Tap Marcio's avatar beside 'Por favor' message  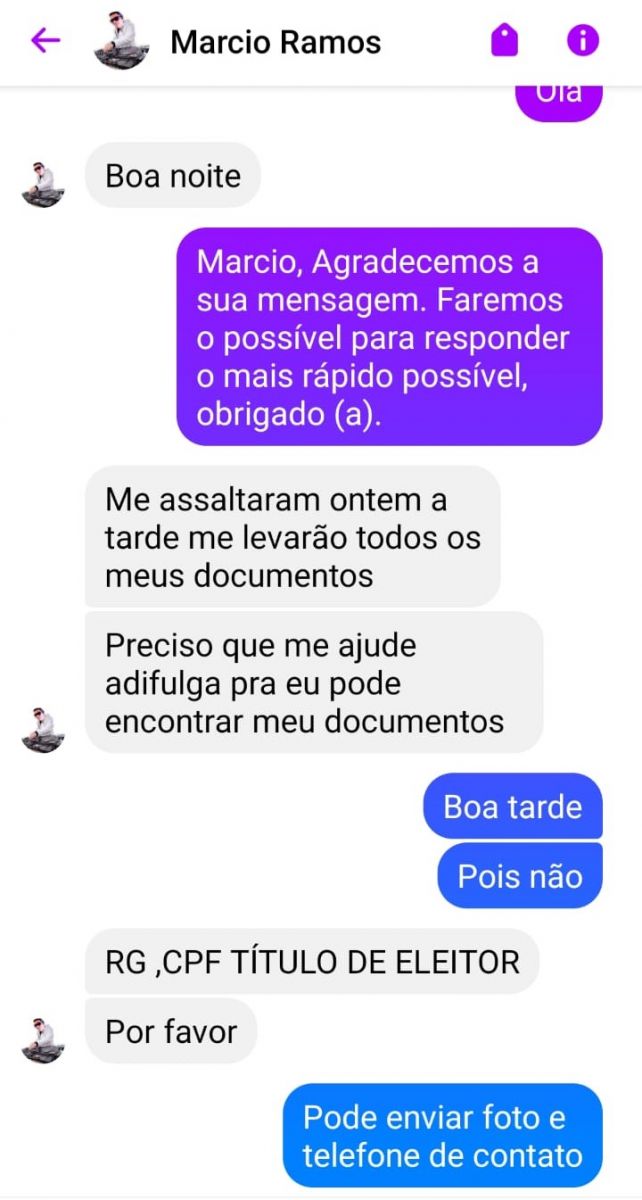(x=43, y=1039)
